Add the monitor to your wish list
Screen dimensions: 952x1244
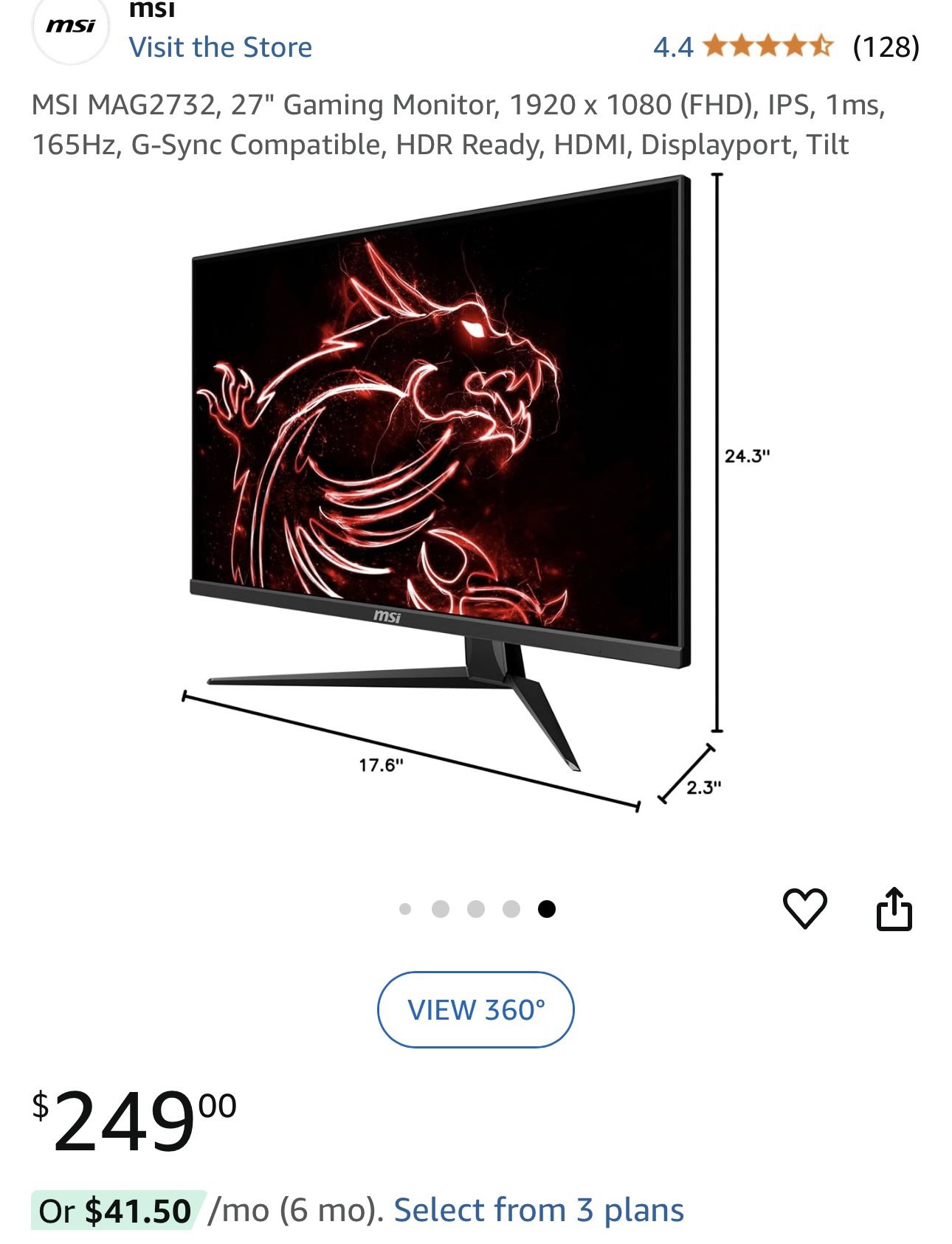[804, 908]
